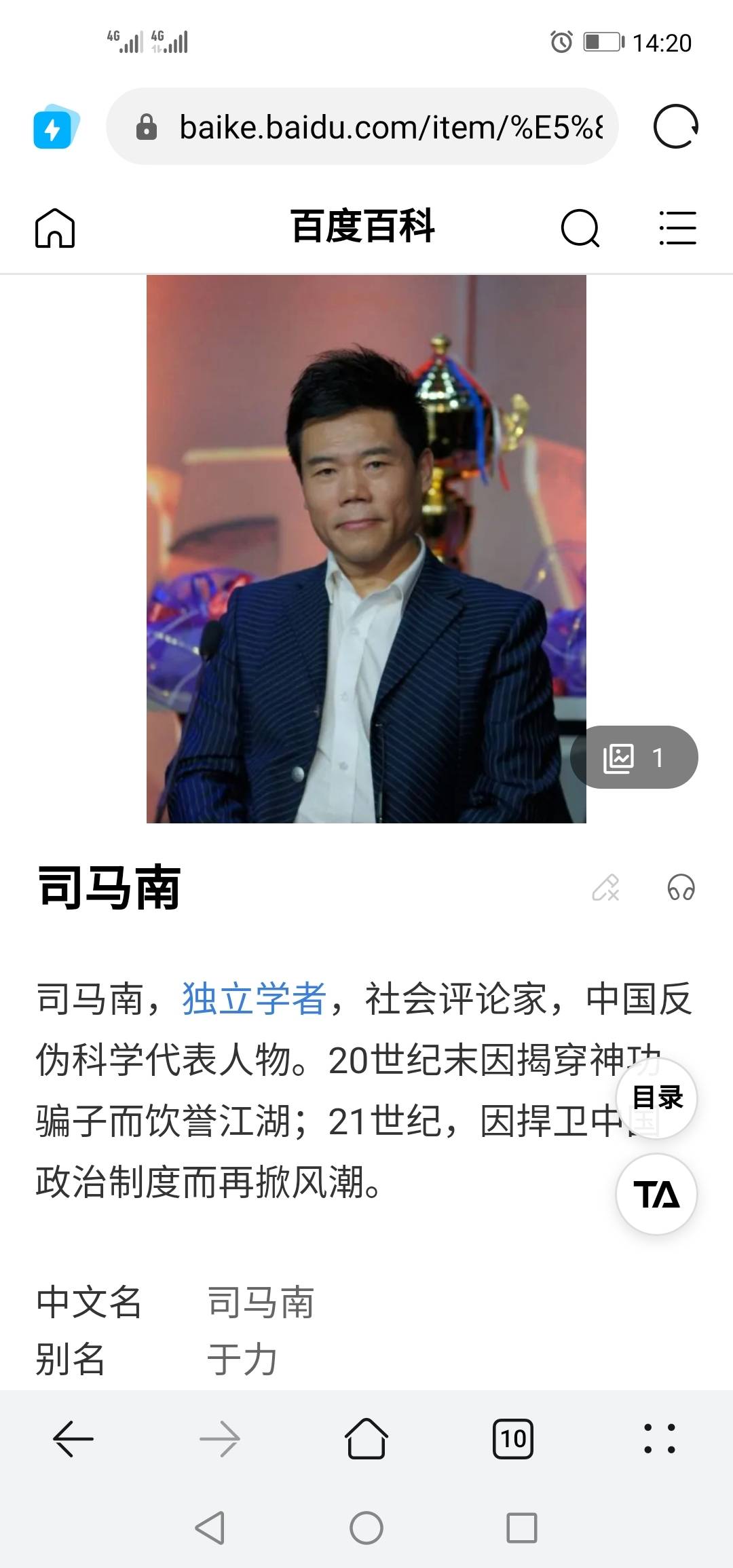The image size is (733, 1568).
Task: Go back to the previous page
Action: [73, 1438]
